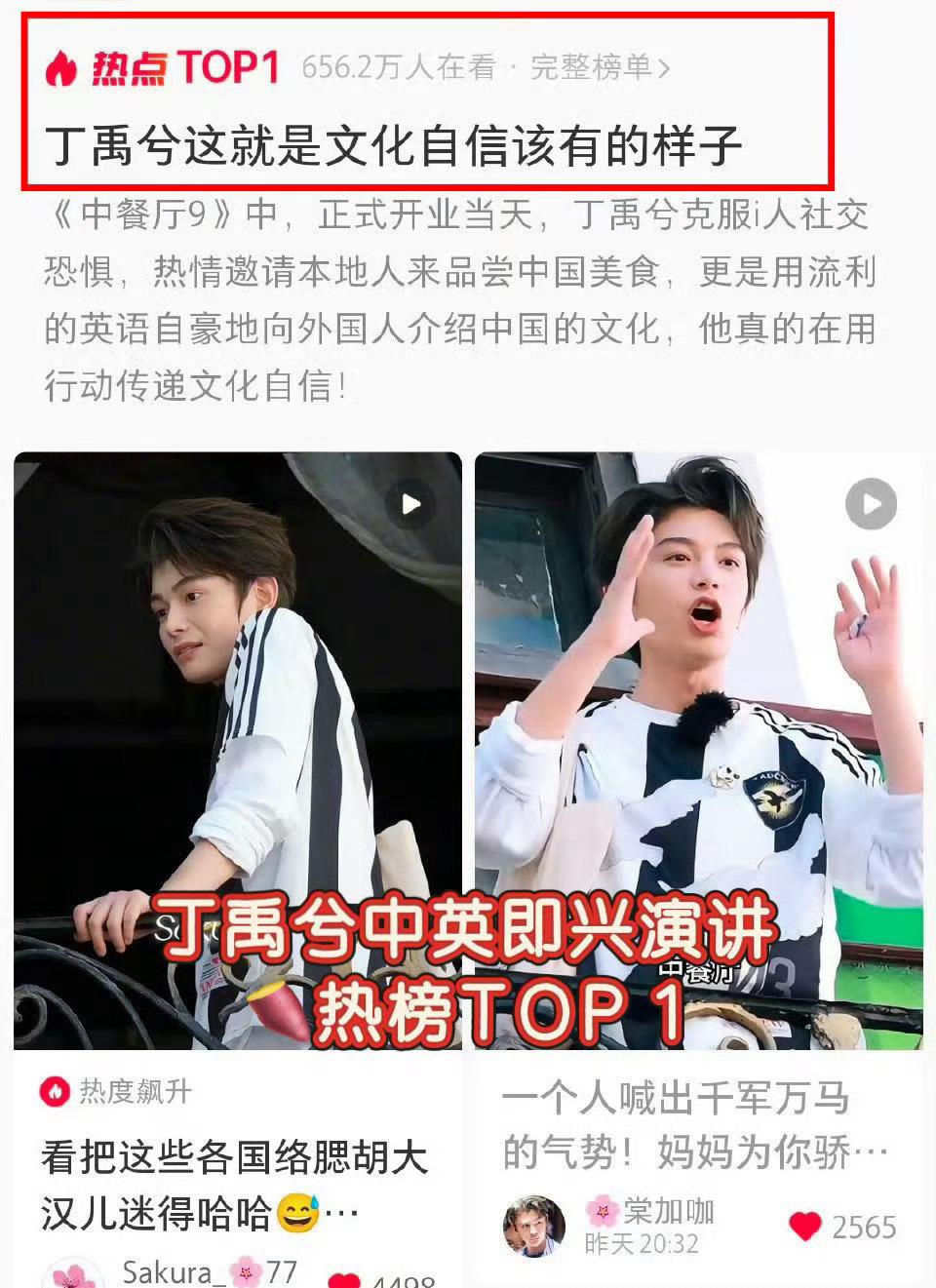Like 棠加咖's post with 2565 likes

(x=805, y=1227)
